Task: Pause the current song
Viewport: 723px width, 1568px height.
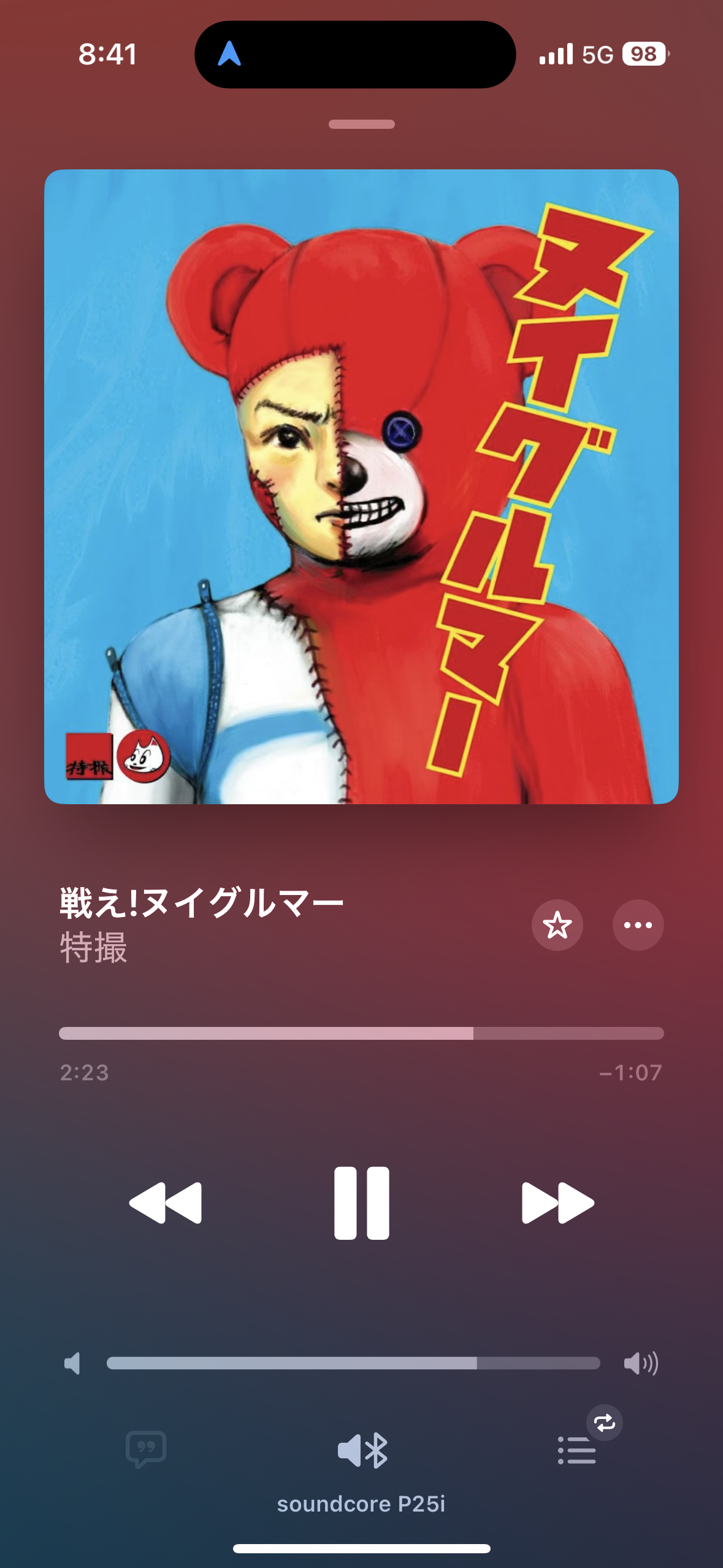Action: 361,1203
